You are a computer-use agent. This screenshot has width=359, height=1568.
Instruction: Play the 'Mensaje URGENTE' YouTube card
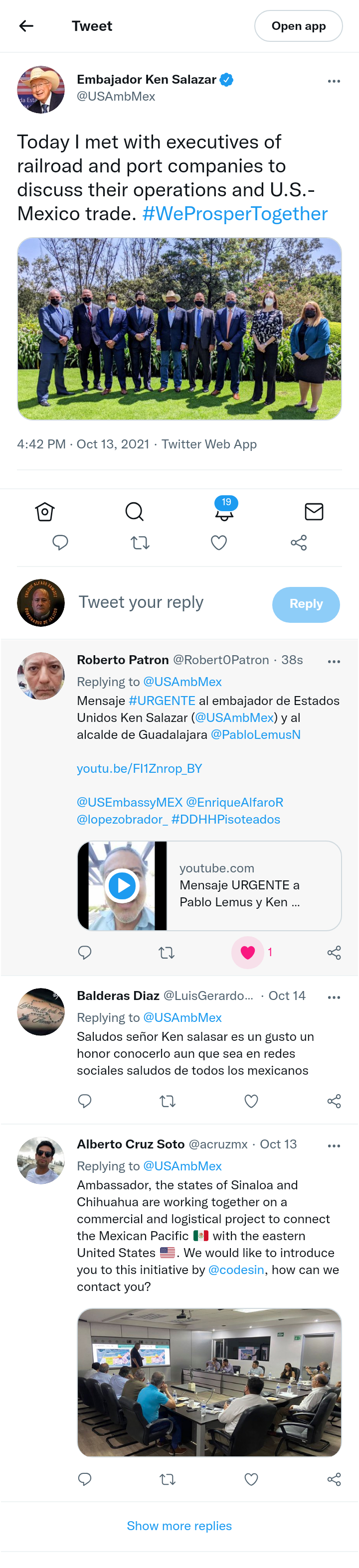(x=123, y=886)
